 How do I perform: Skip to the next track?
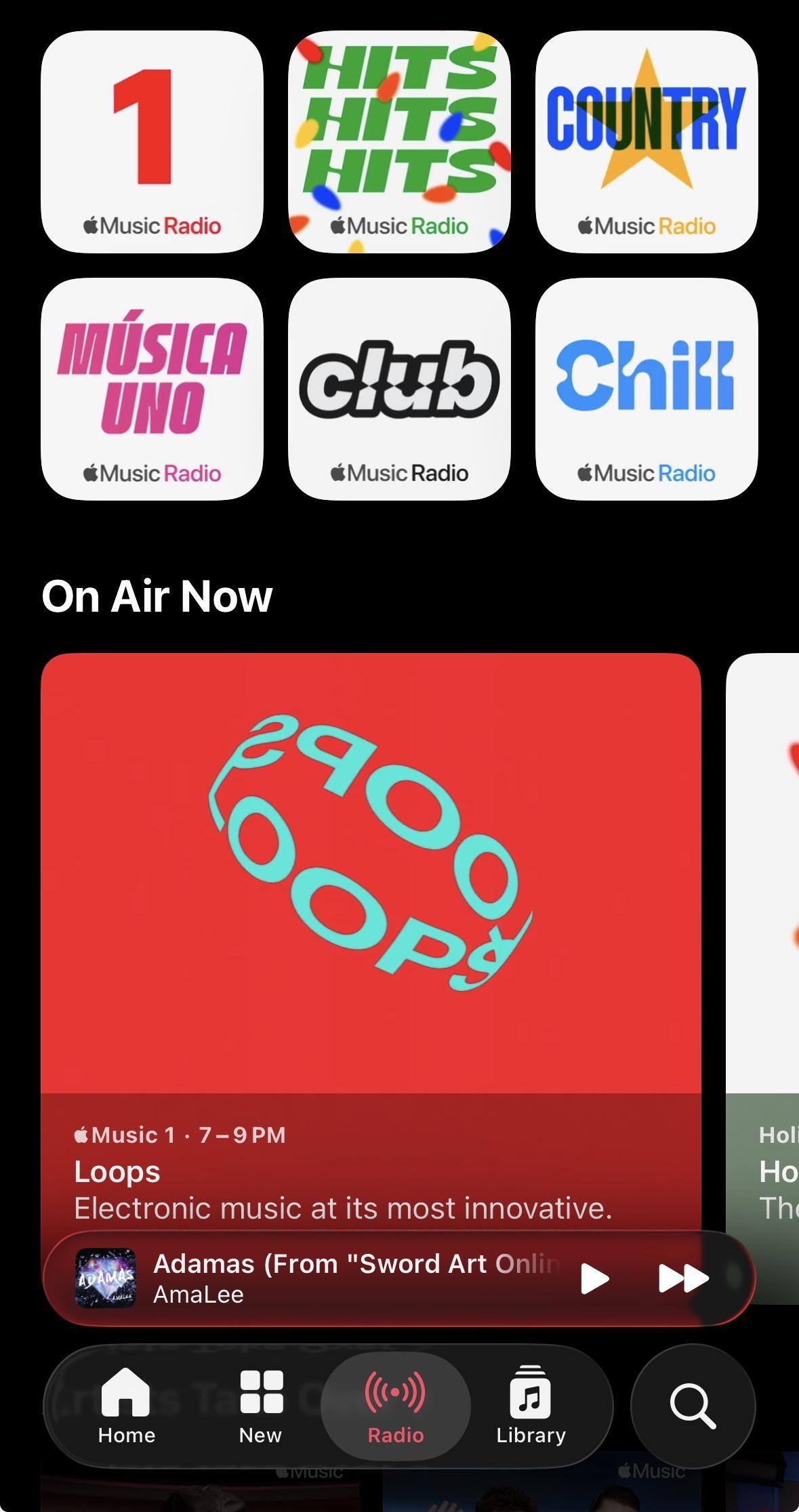(x=683, y=1278)
